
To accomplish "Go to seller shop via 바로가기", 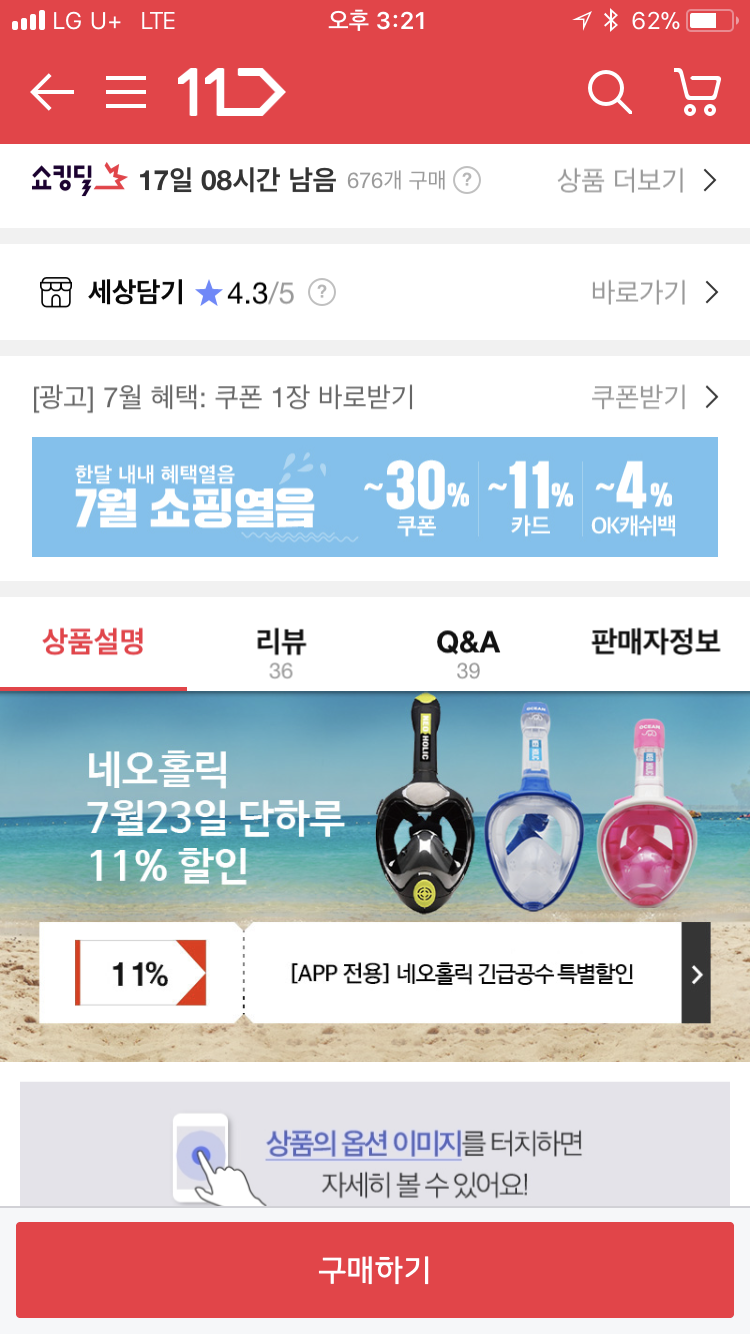I will (655, 292).
